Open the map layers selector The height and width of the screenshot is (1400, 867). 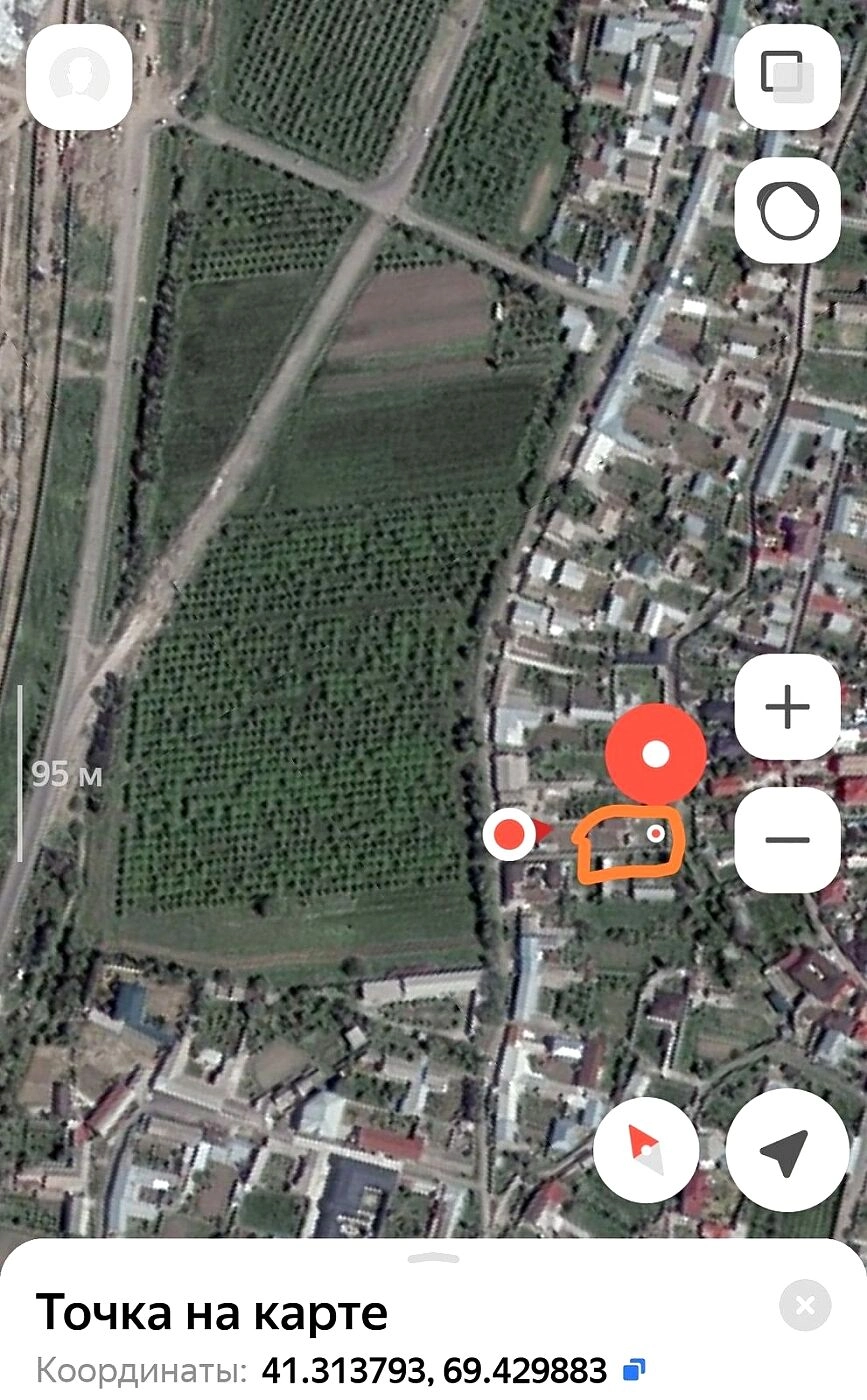point(787,77)
